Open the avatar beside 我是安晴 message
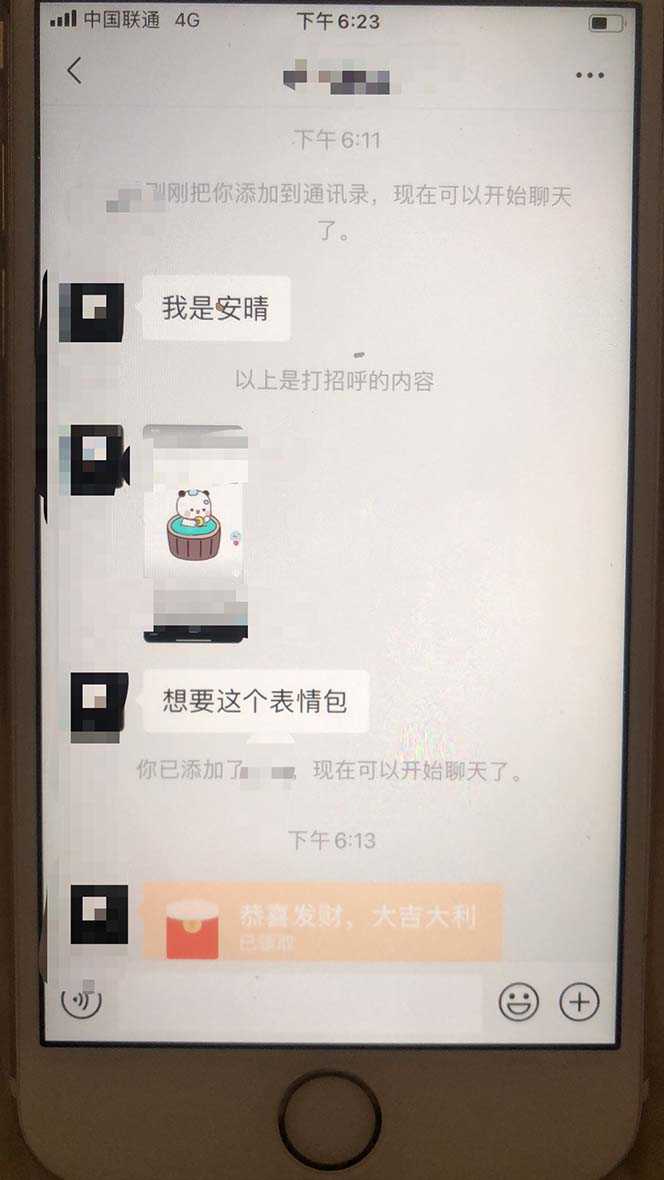The height and width of the screenshot is (1180, 664). 92,311
